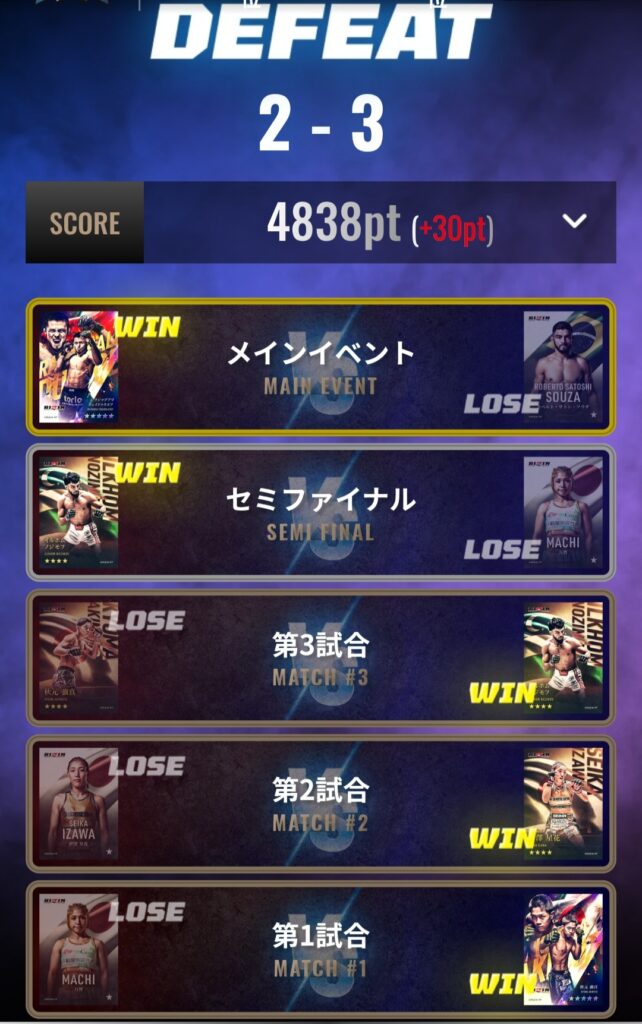This screenshot has width=642, height=1024.
Task: View Match #2 result card
Action: click(x=320, y=804)
